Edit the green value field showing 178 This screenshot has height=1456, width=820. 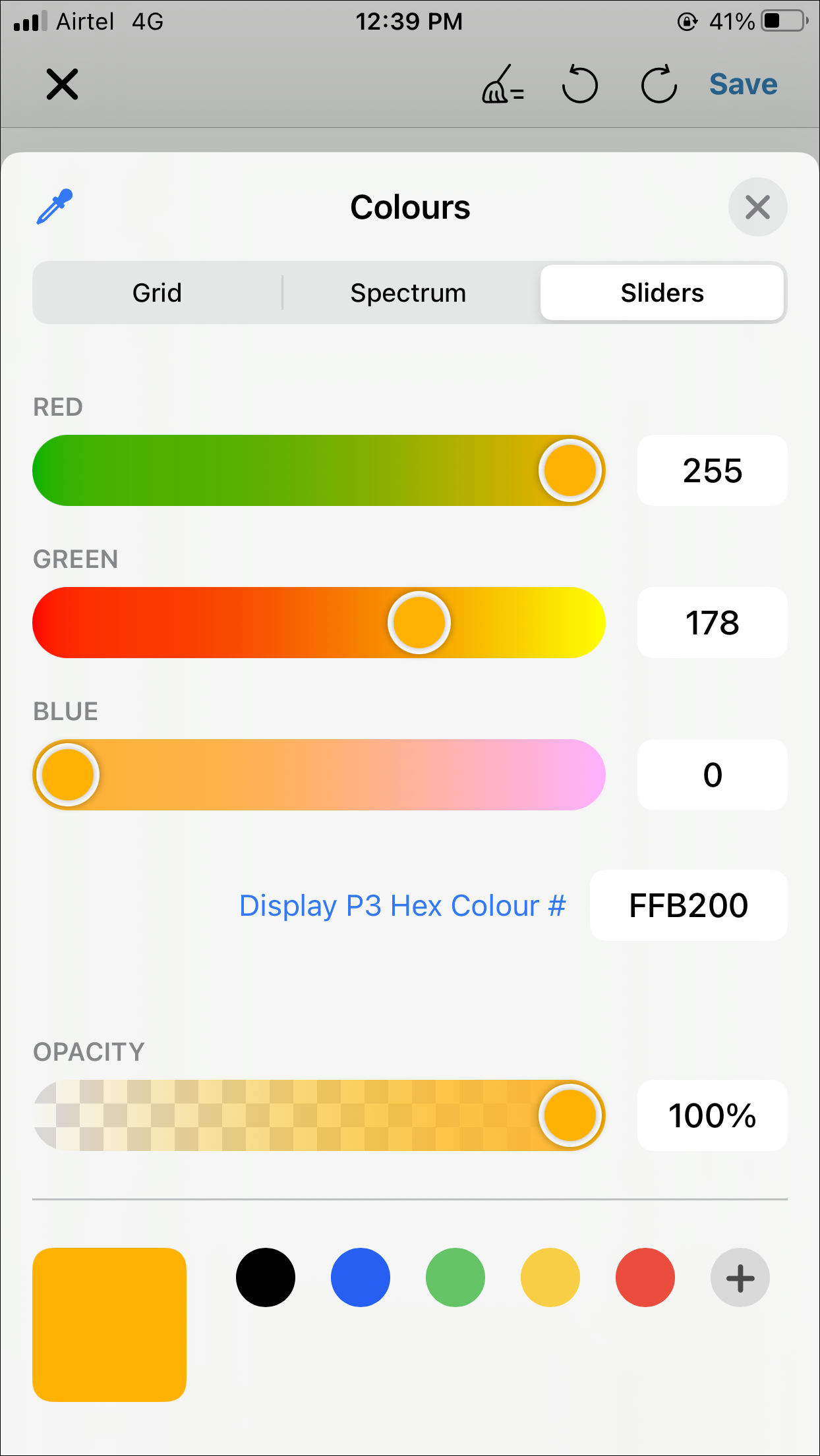click(712, 623)
